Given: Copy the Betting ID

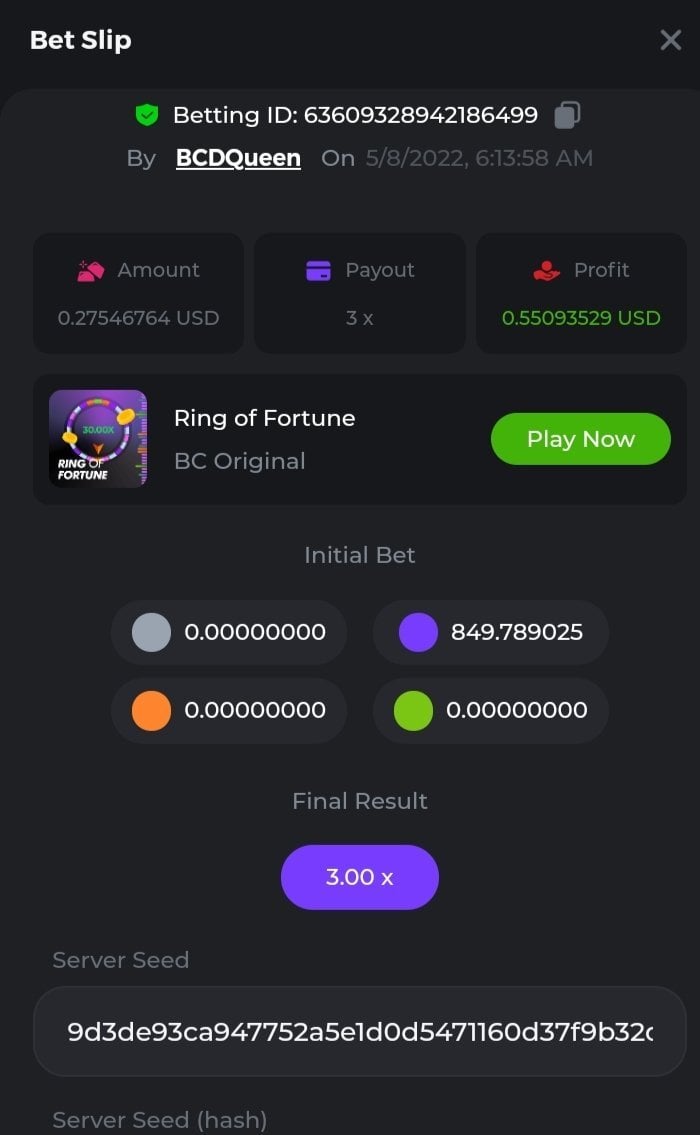Looking at the screenshot, I should tap(567, 115).
